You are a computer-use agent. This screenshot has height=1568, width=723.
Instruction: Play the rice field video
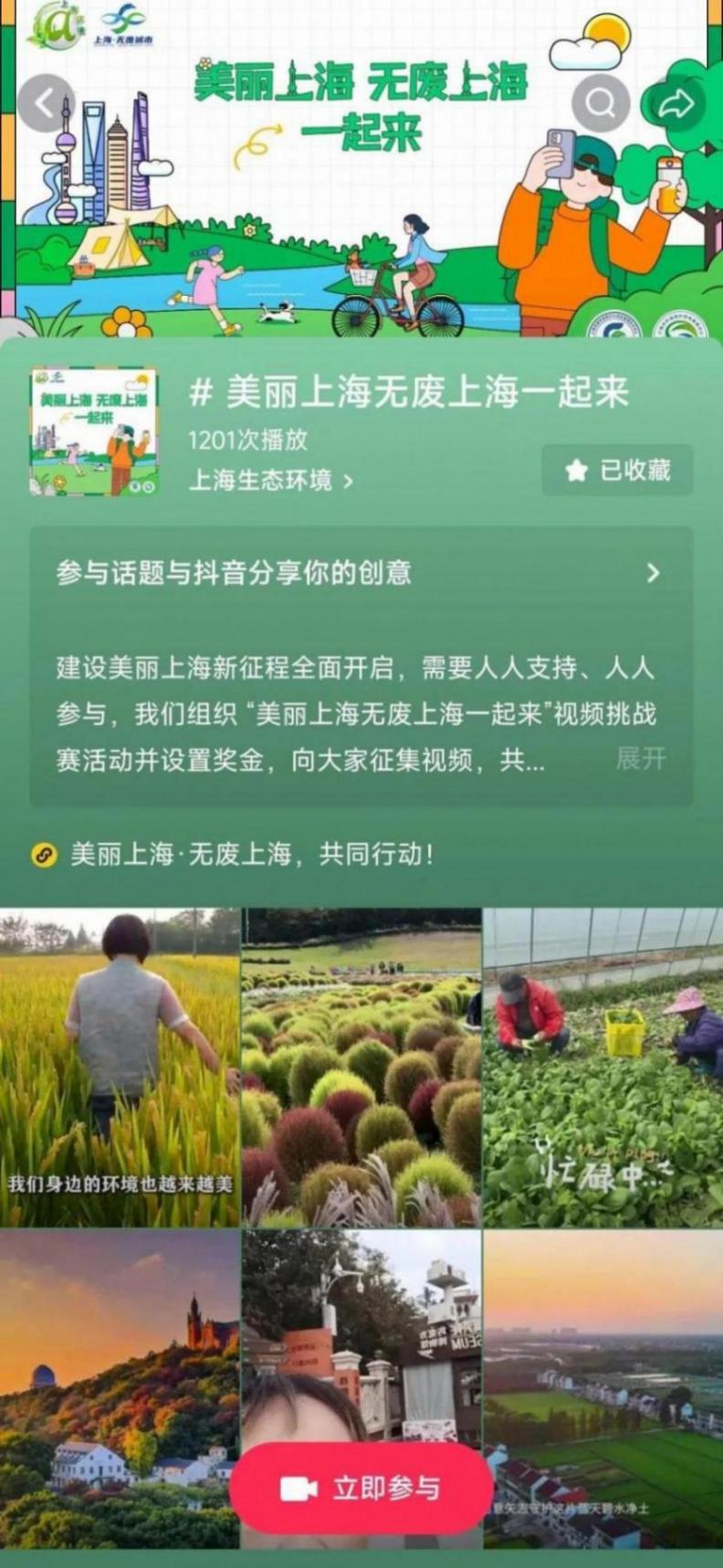coord(120,1067)
